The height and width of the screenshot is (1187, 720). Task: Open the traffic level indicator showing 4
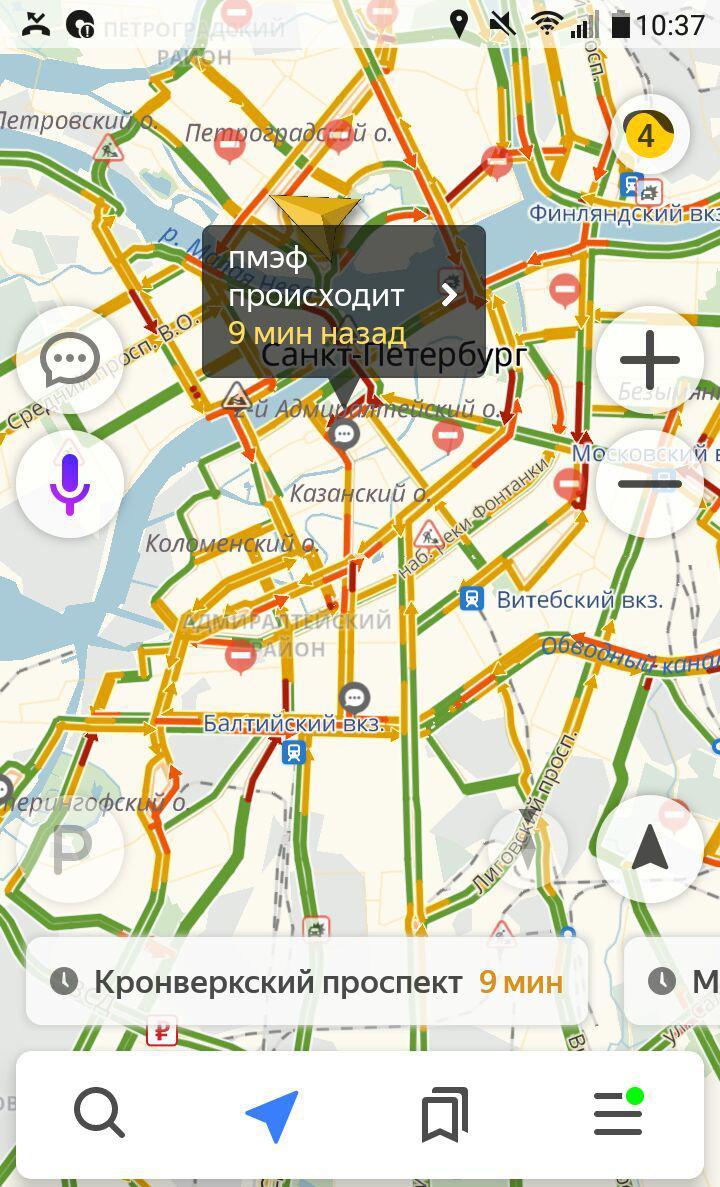coord(649,136)
